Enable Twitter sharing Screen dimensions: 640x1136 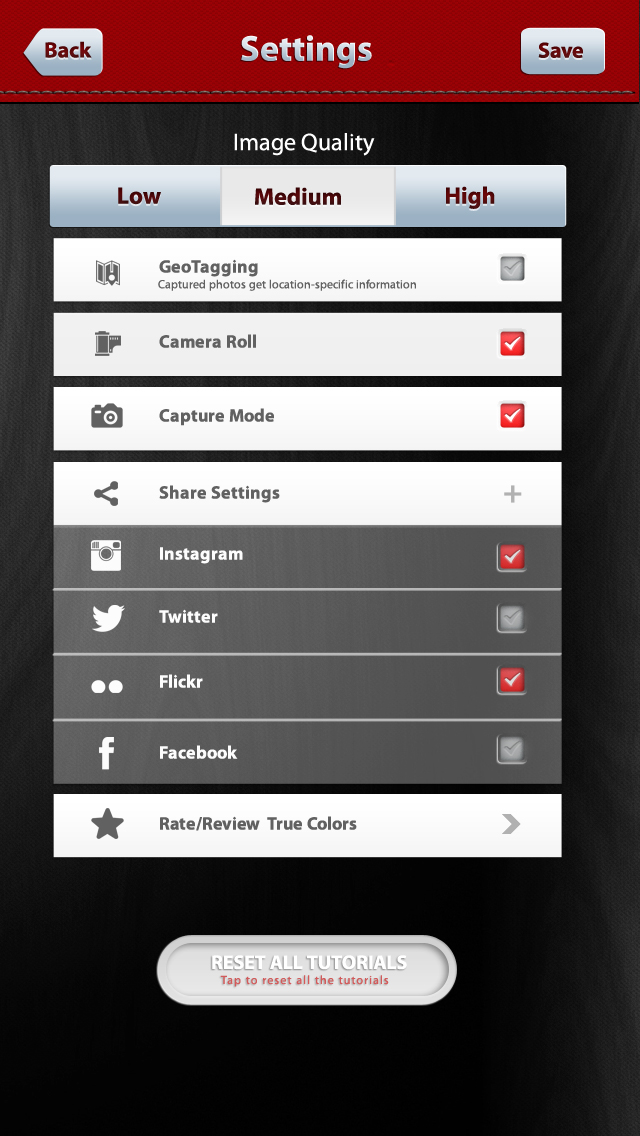point(512,619)
